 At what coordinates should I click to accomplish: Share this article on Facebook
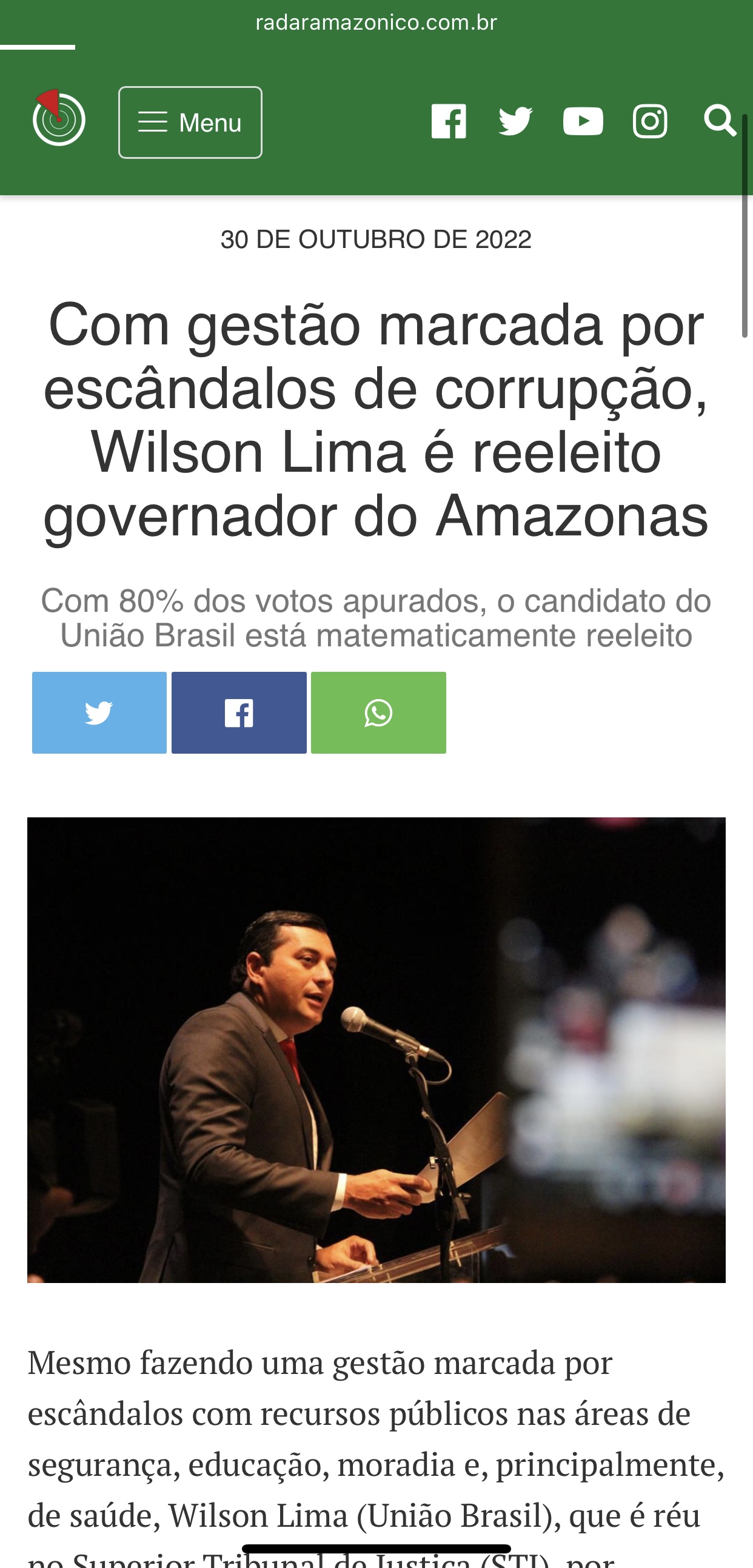[x=239, y=713]
